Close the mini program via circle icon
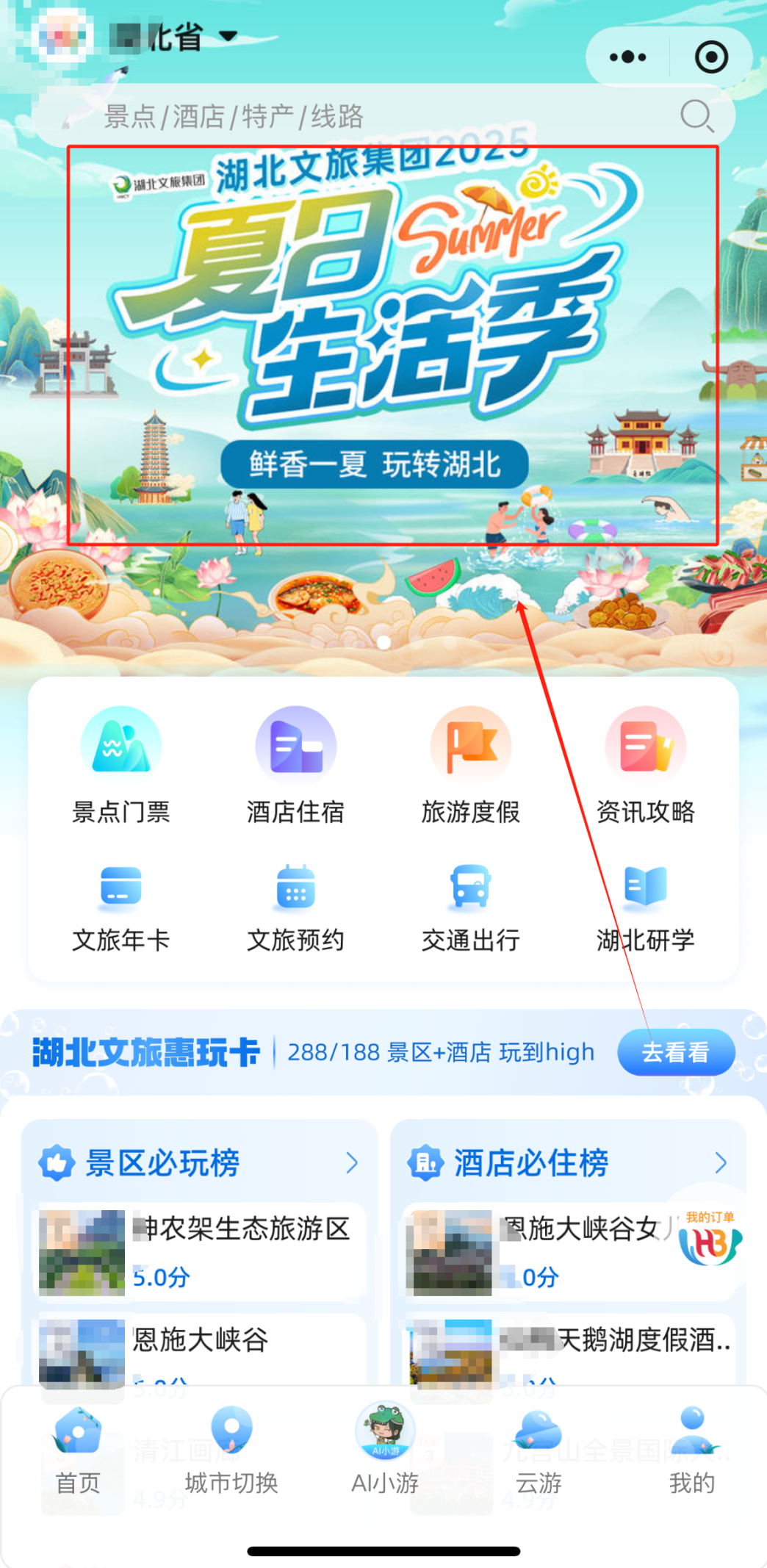This screenshot has height=1568, width=767. [710, 57]
